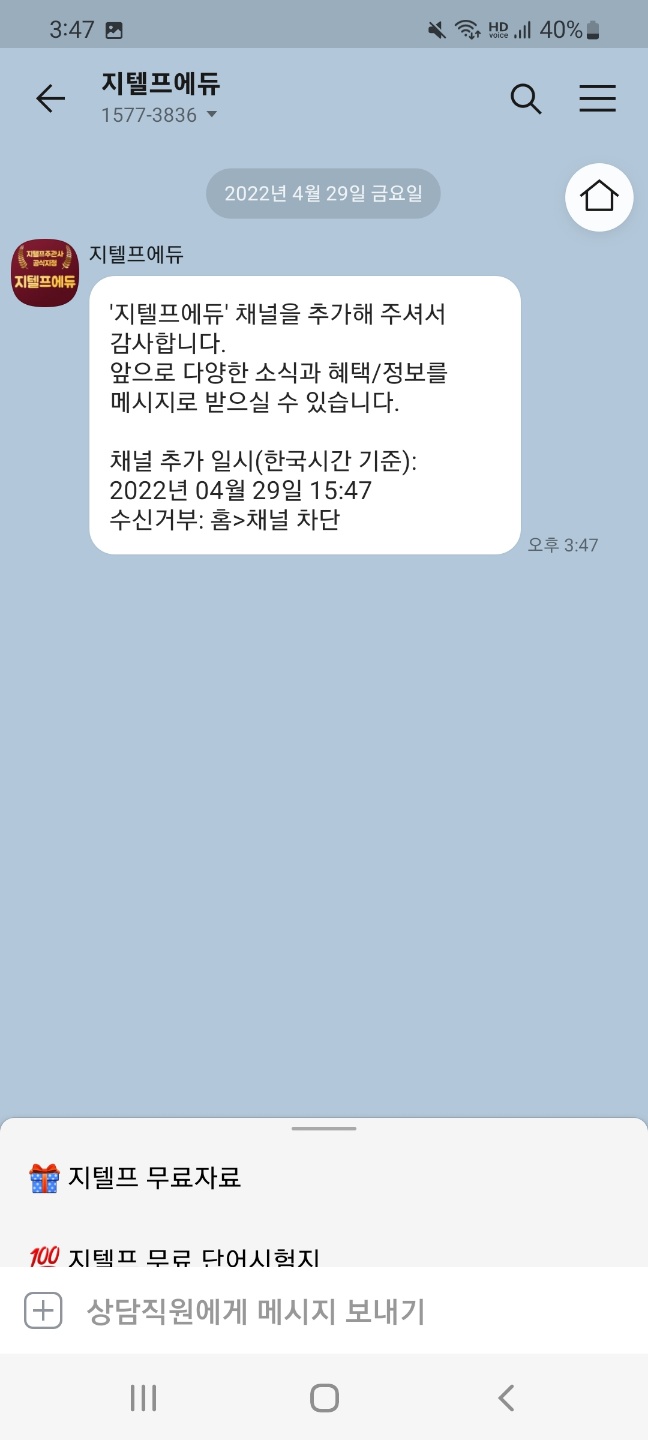The height and width of the screenshot is (1440, 648).
Task: Select 지텔프 무료자료 menu item
Action: coord(155,1178)
